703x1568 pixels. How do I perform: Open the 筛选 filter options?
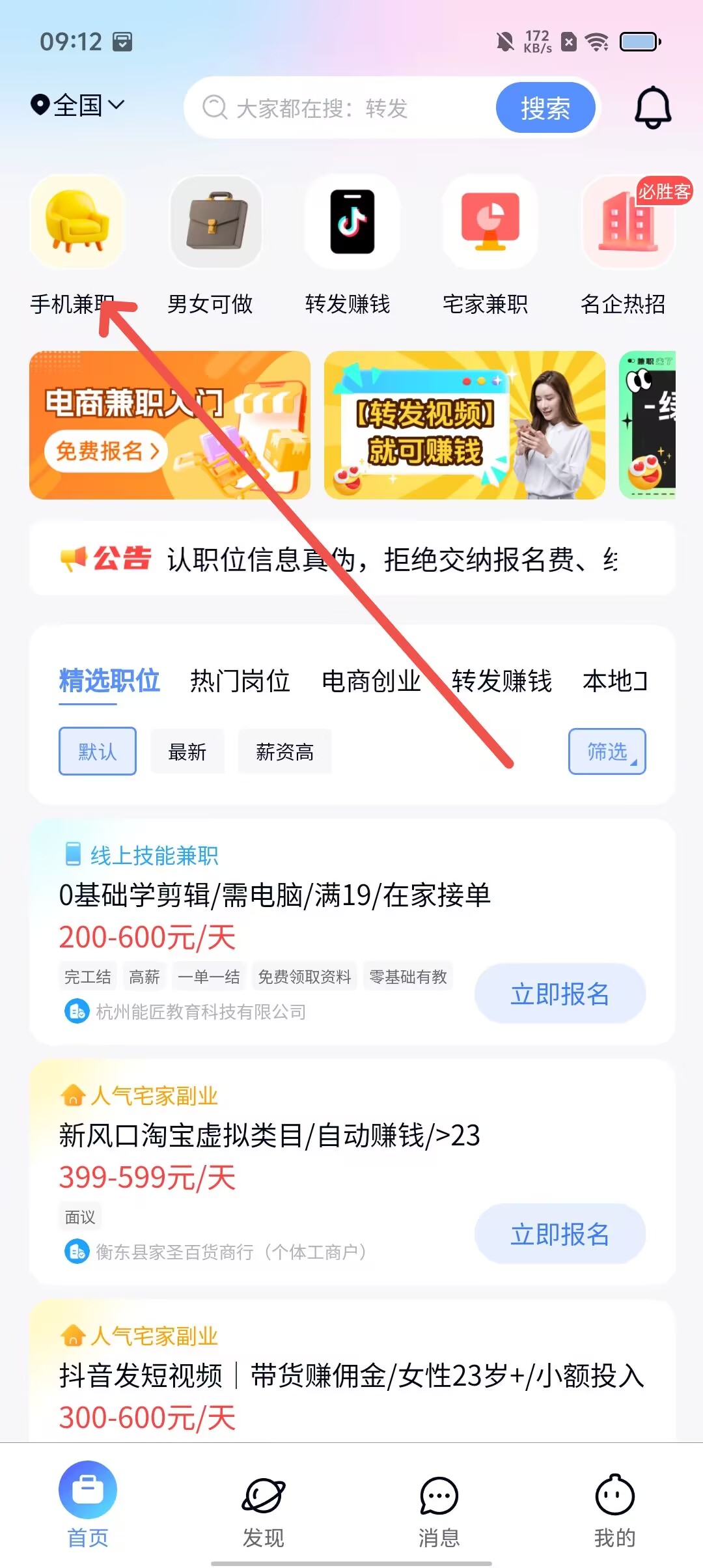coord(607,751)
